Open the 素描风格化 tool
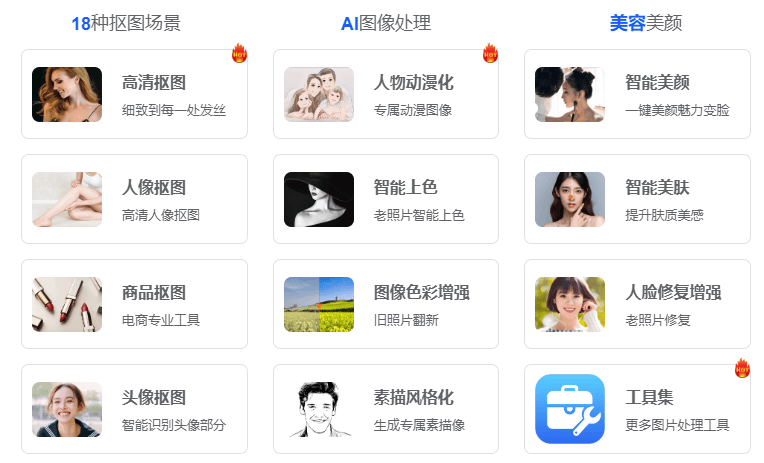764x463 pixels. click(x=385, y=409)
